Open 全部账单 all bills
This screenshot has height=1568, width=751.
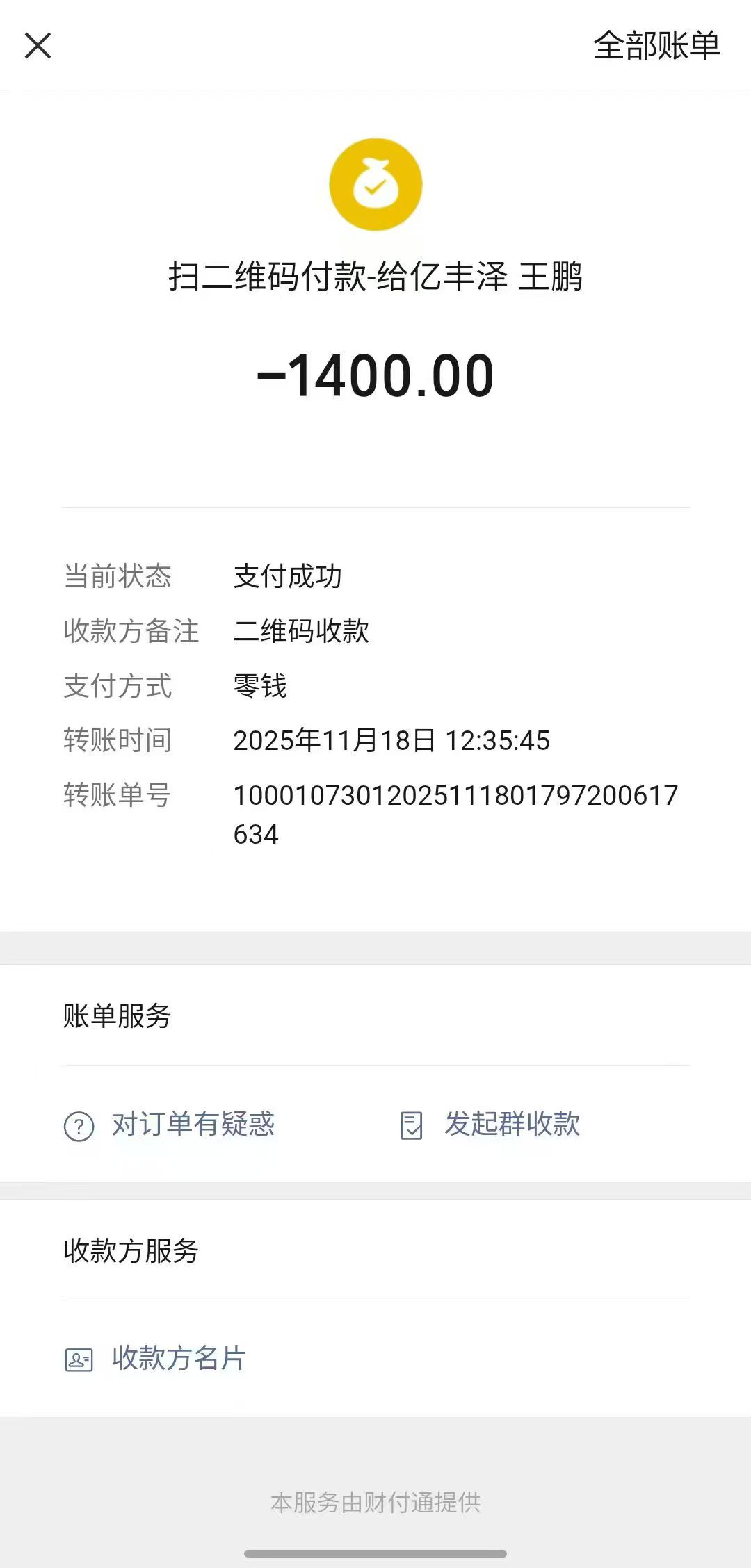656,47
